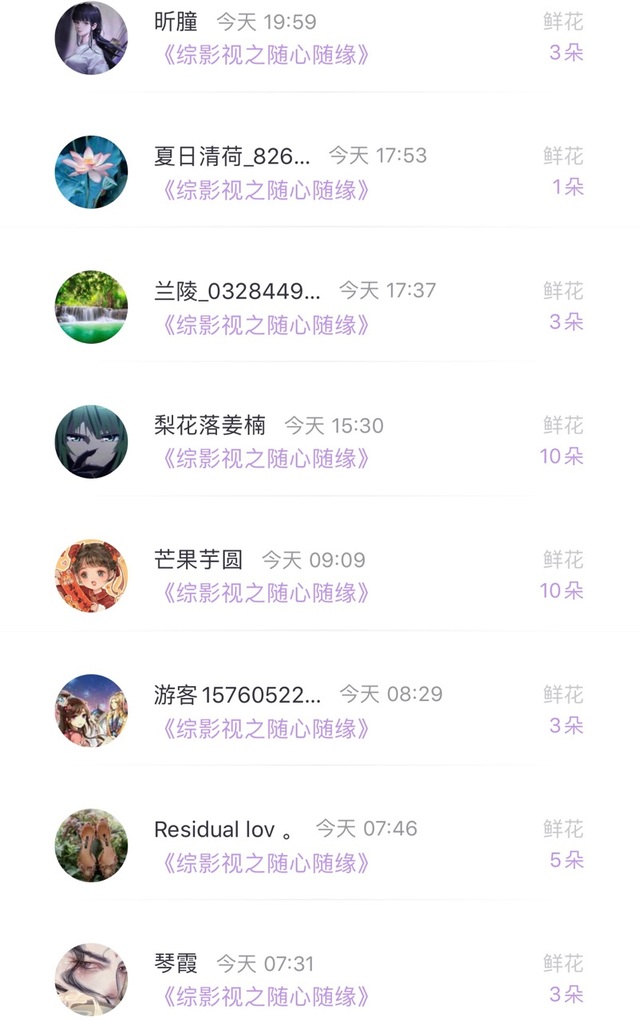Open the waterfall avatar of 兰陵_0328449
Viewport: 640px width, 1021px height.
tap(91, 306)
